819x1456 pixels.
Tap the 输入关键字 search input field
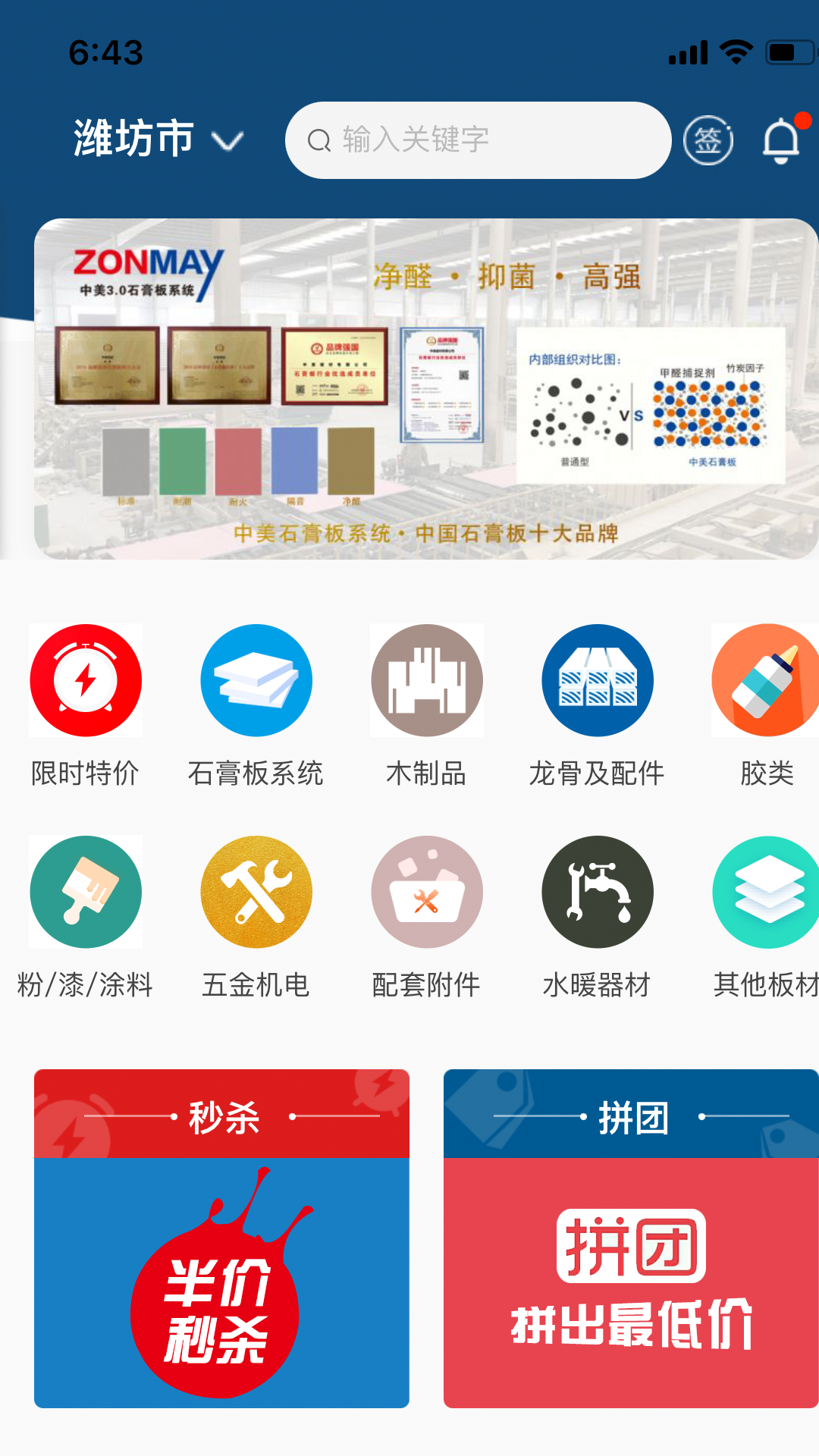(476, 140)
